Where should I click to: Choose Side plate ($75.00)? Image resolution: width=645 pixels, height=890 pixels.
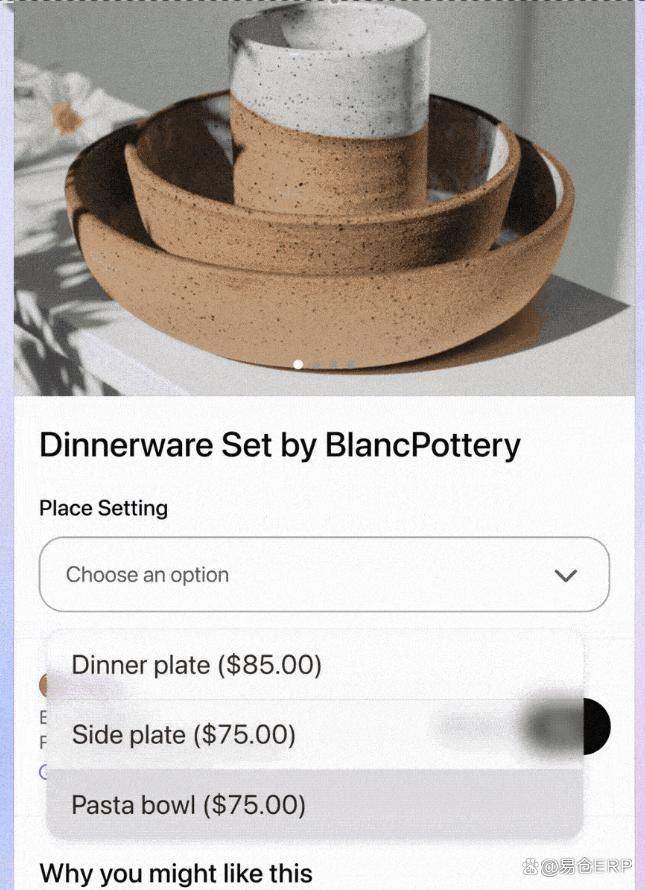[184, 735]
